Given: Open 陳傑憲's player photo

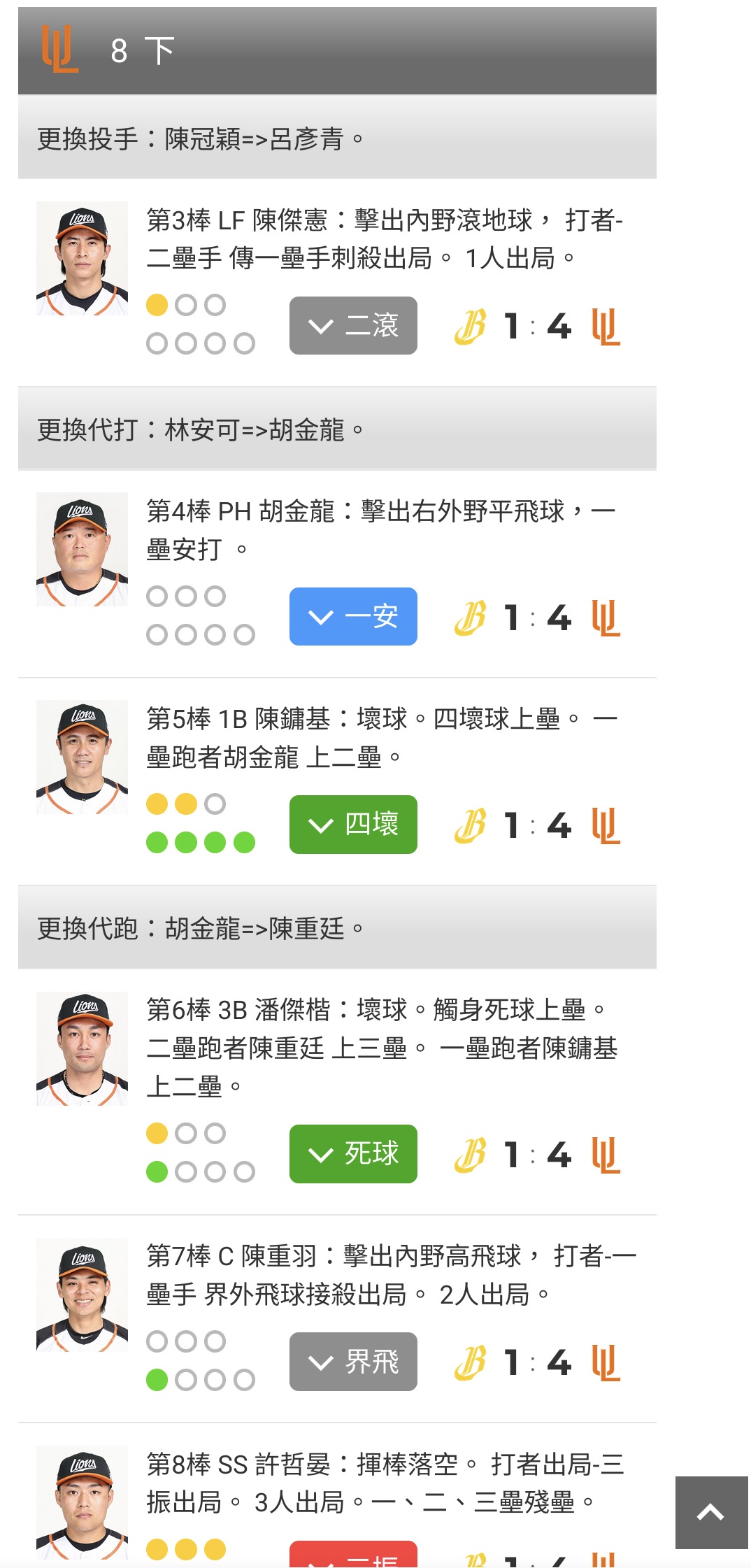Looking at the screenshot, I should click(x=82, y=258).
